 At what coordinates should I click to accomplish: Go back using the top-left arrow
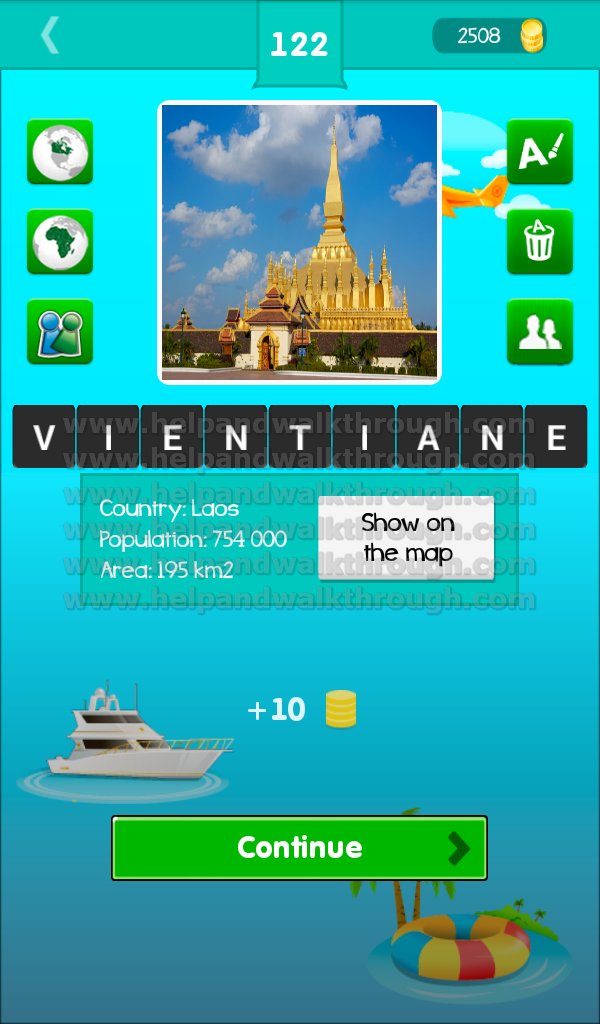(50, 35)
